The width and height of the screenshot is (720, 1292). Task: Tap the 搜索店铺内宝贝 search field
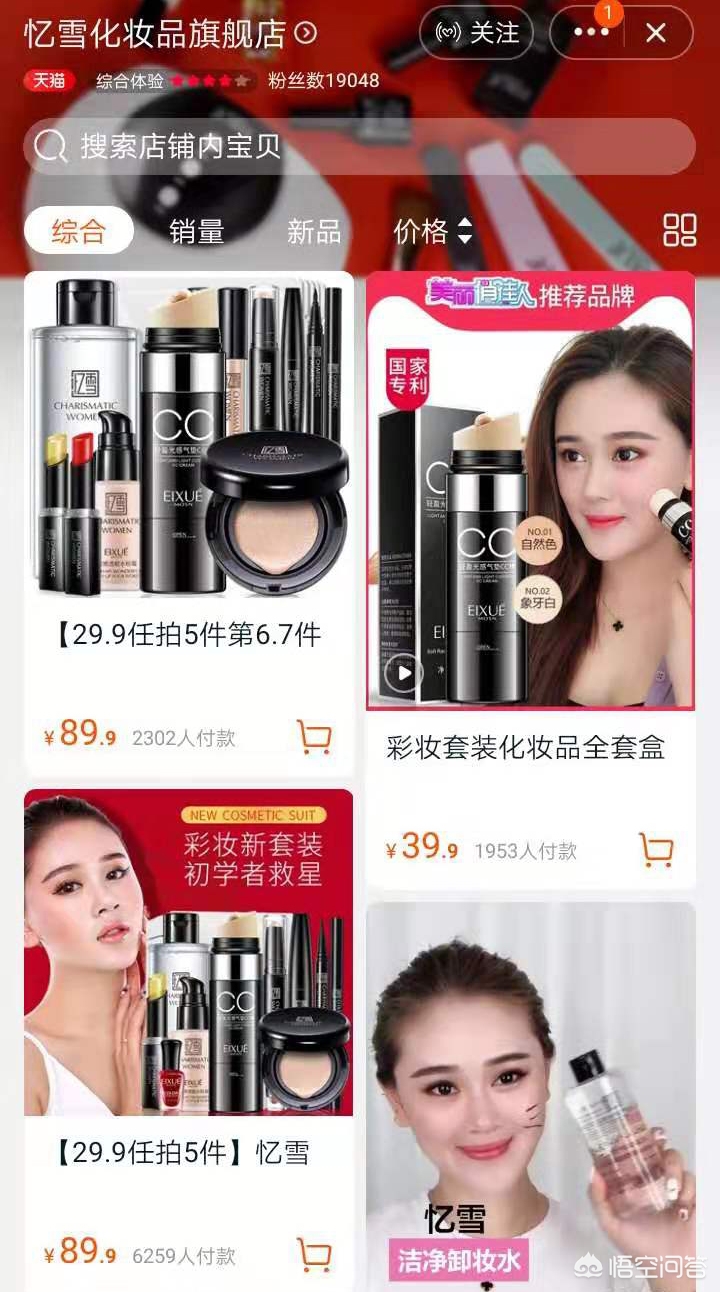point(359,147)
